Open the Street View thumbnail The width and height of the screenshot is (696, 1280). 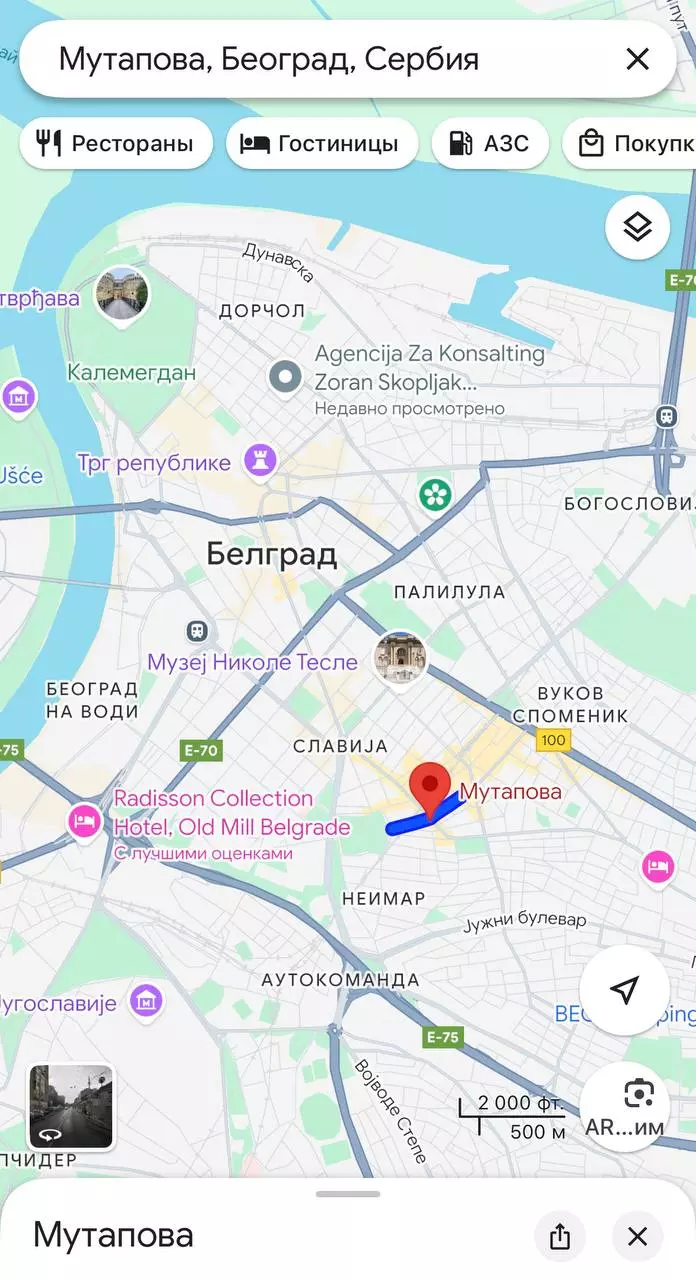coord(71,1106)
